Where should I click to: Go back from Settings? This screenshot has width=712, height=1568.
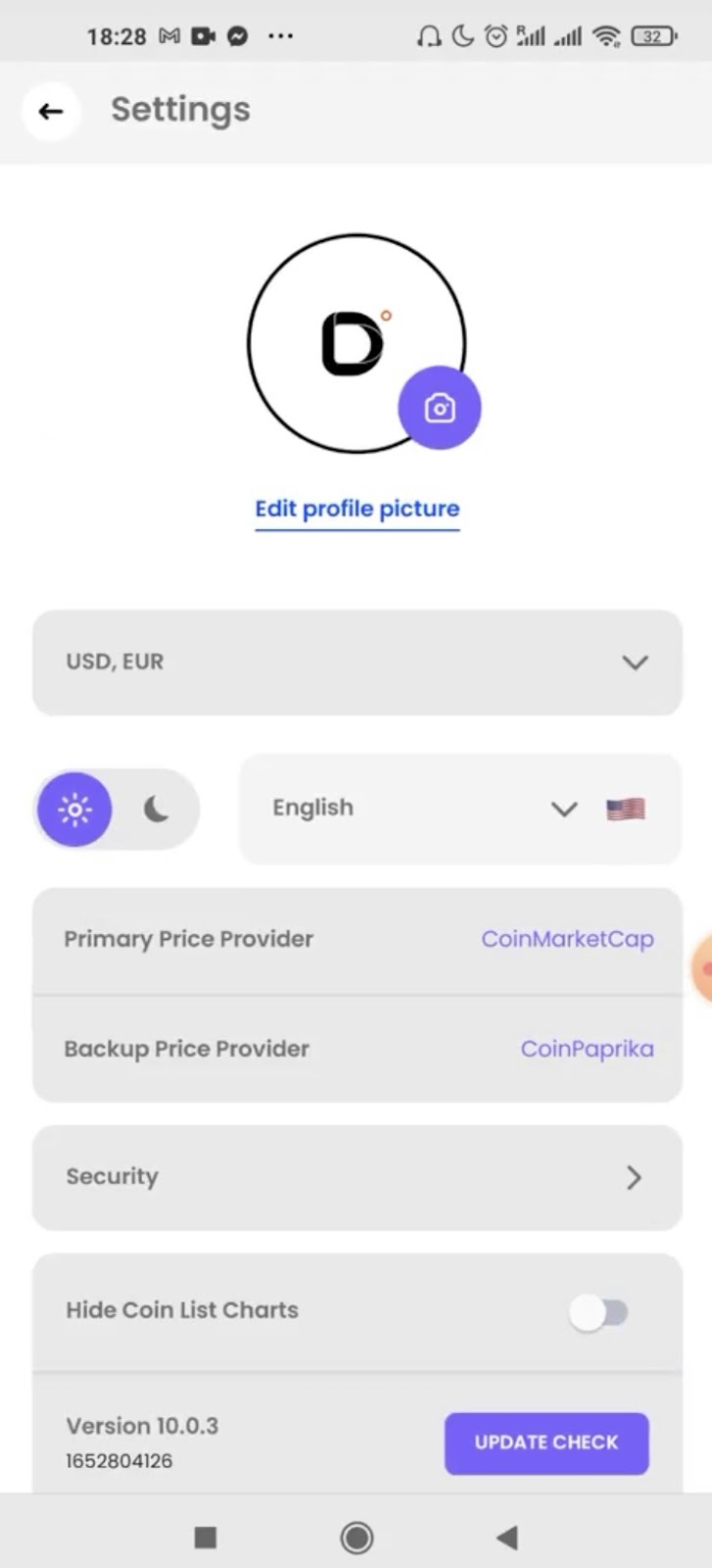click(x=51, y=112)
